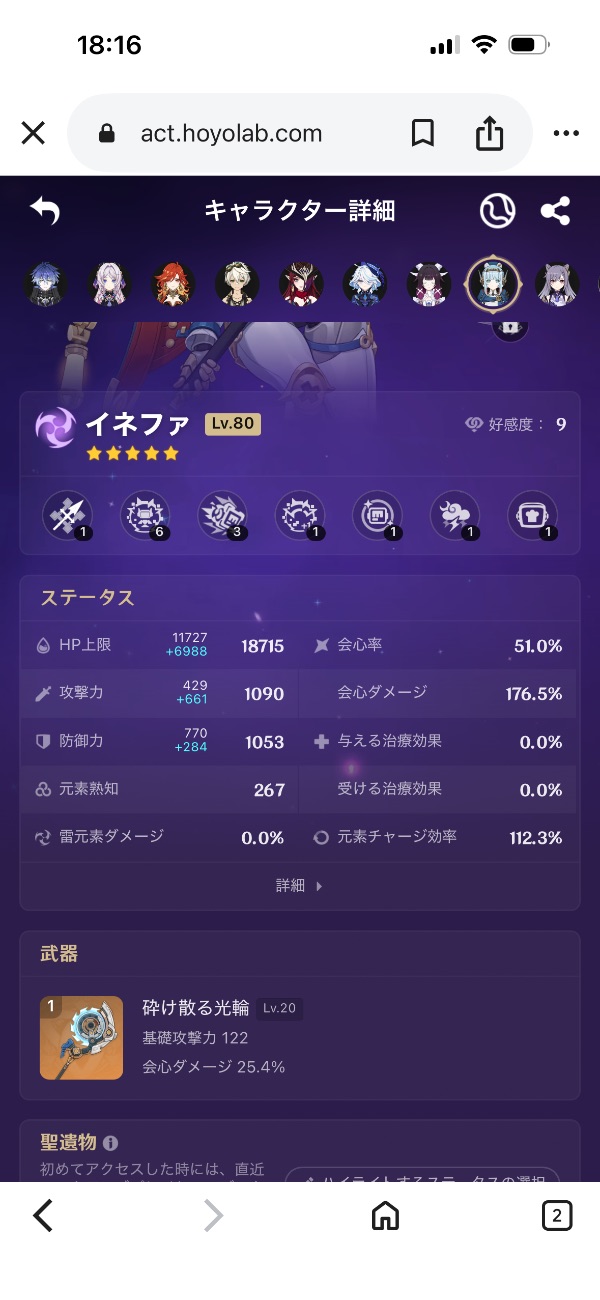This screenshot has height=1300, width=600.
Task: Go to the browser home page
Action: [385, 1215]
